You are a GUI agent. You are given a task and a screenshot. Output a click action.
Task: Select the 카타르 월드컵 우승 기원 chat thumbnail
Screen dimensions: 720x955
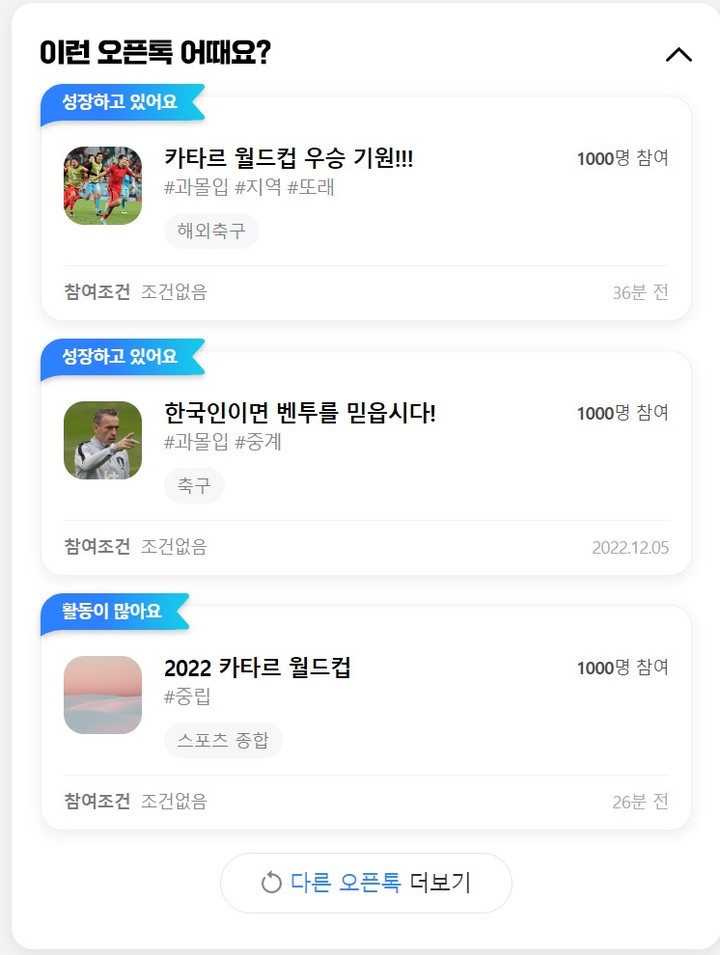(x=101, y=184)
